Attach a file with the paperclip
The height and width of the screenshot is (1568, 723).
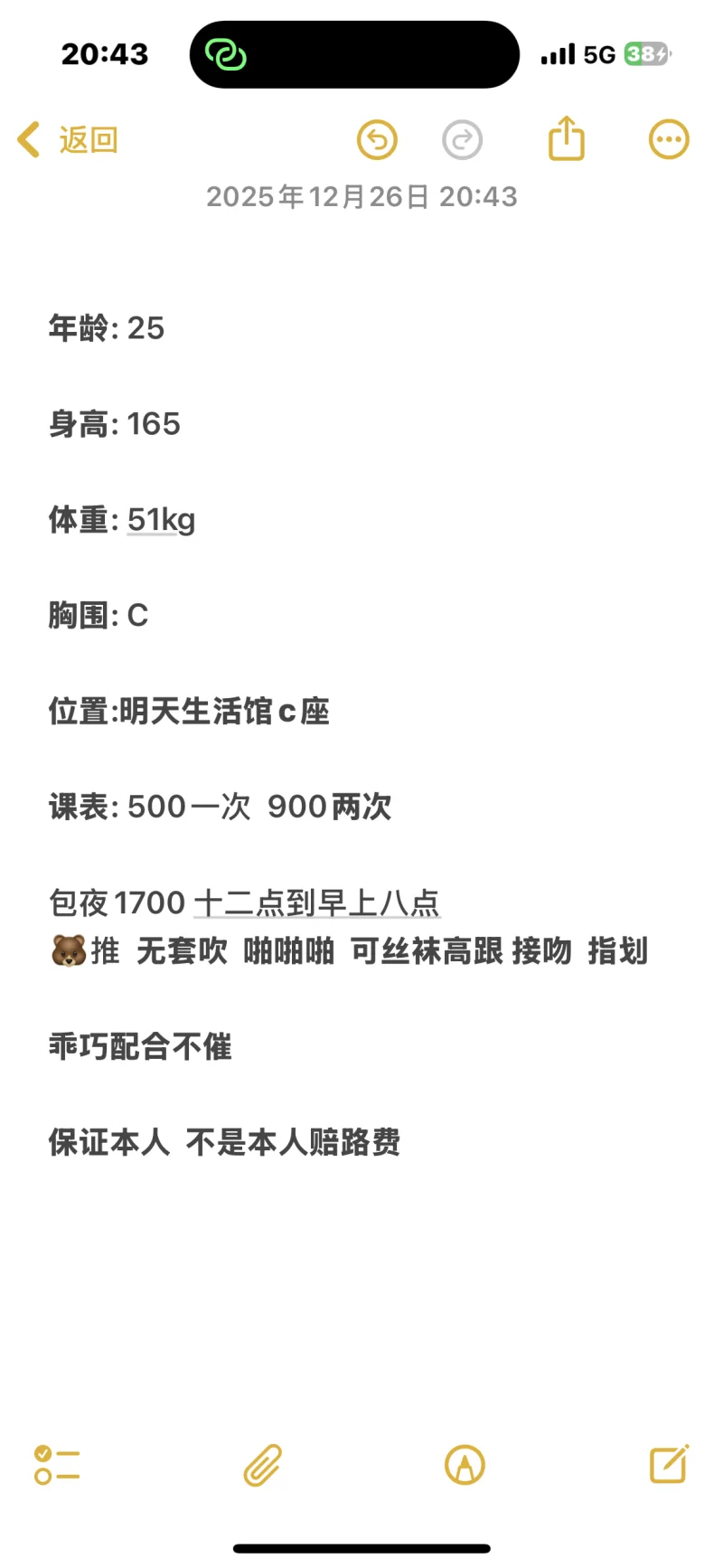coord(263,1465)
